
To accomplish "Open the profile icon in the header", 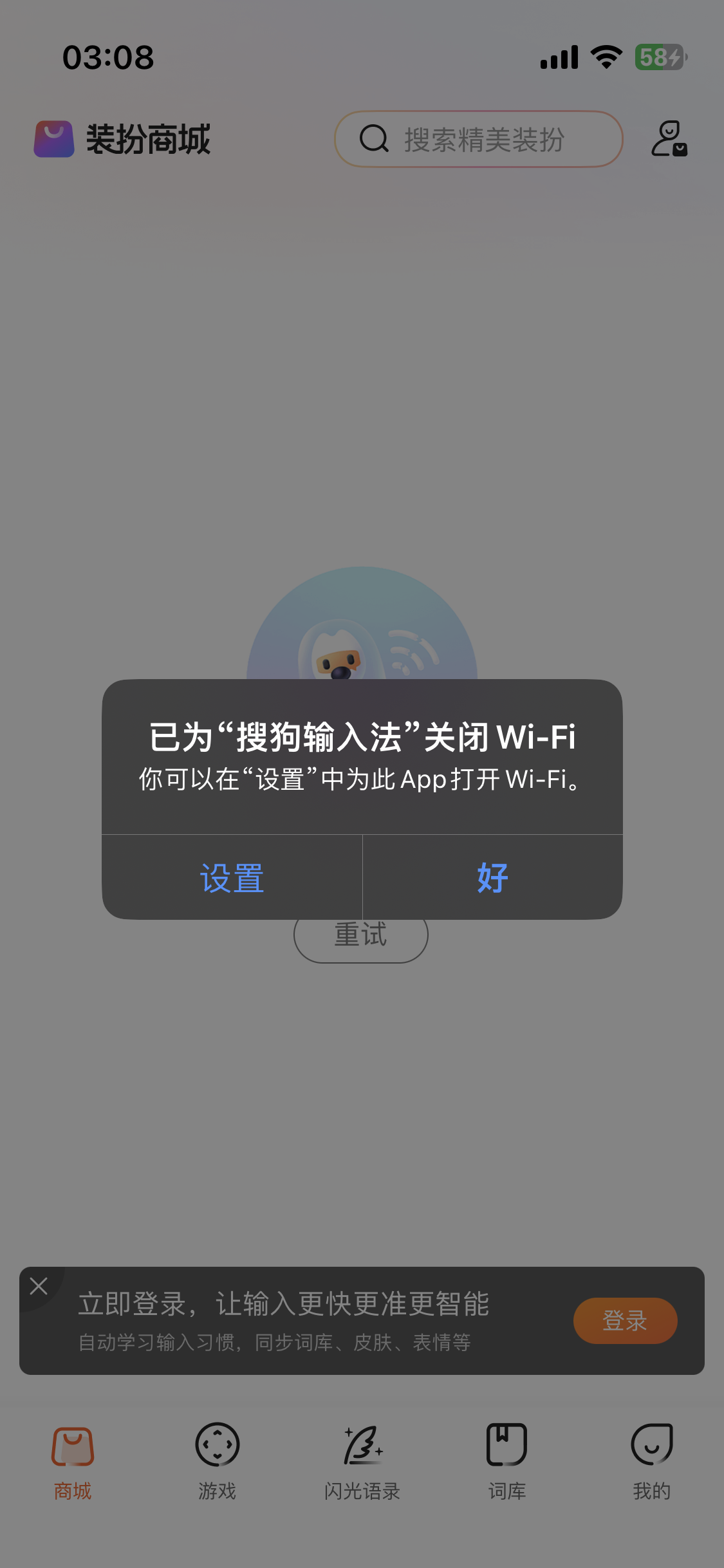I will coord(669,139).
